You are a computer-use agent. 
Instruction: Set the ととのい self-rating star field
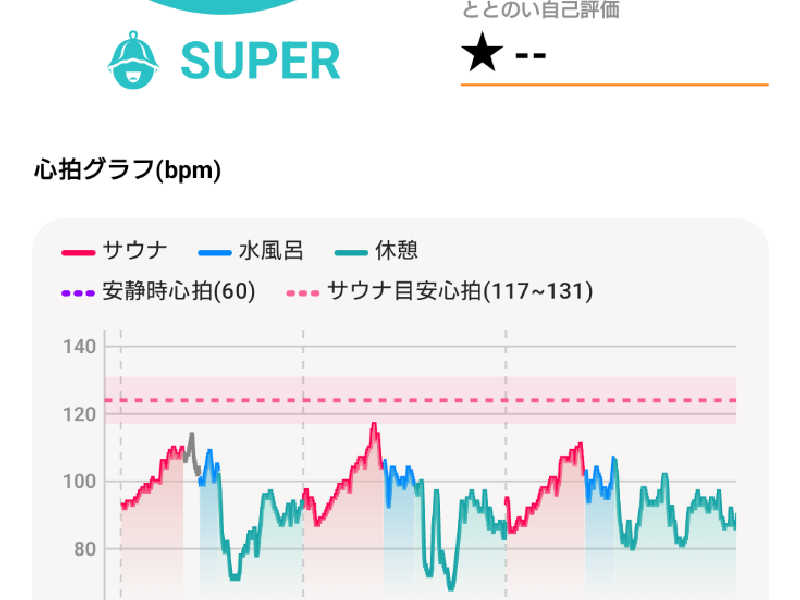(612, 56)
